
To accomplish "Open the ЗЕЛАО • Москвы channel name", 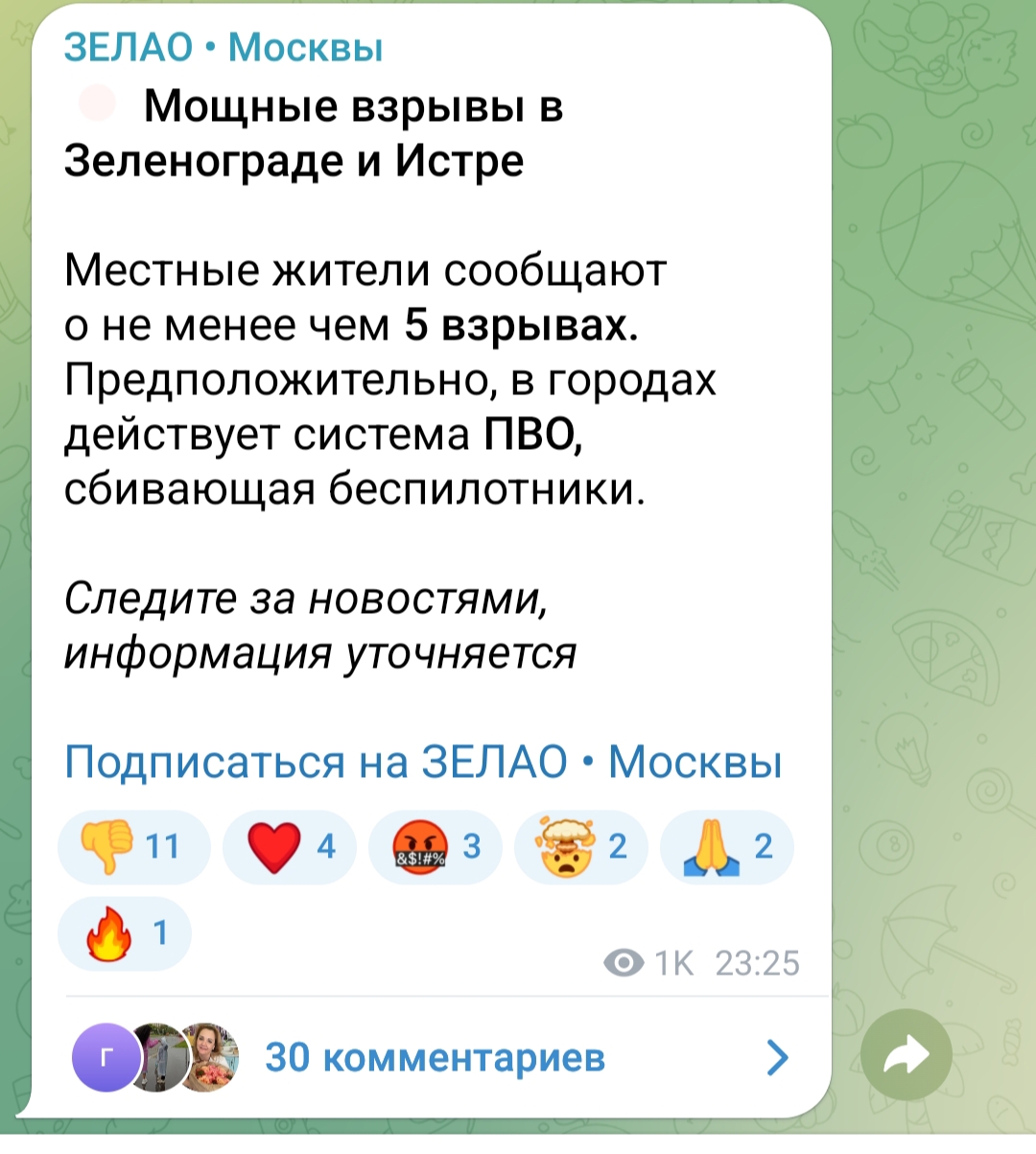I will point(224,46).
